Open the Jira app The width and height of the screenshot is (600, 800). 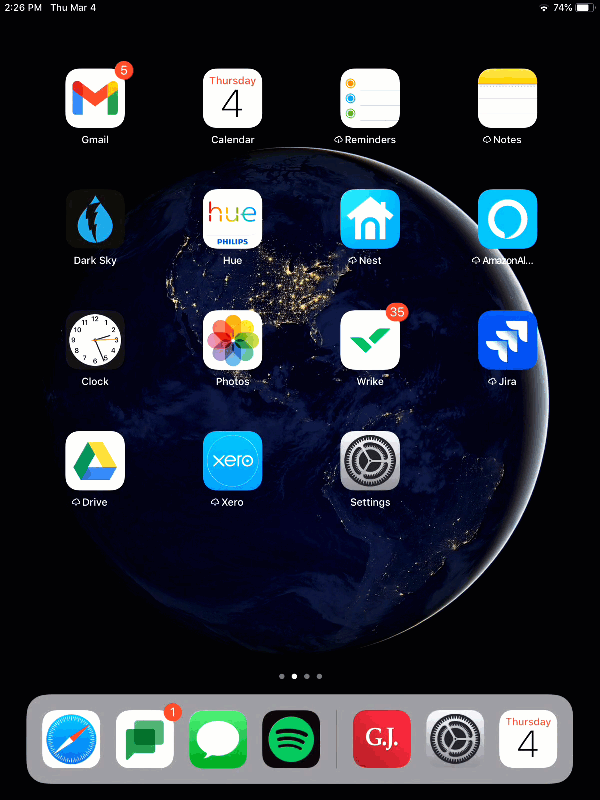(507, 340)
